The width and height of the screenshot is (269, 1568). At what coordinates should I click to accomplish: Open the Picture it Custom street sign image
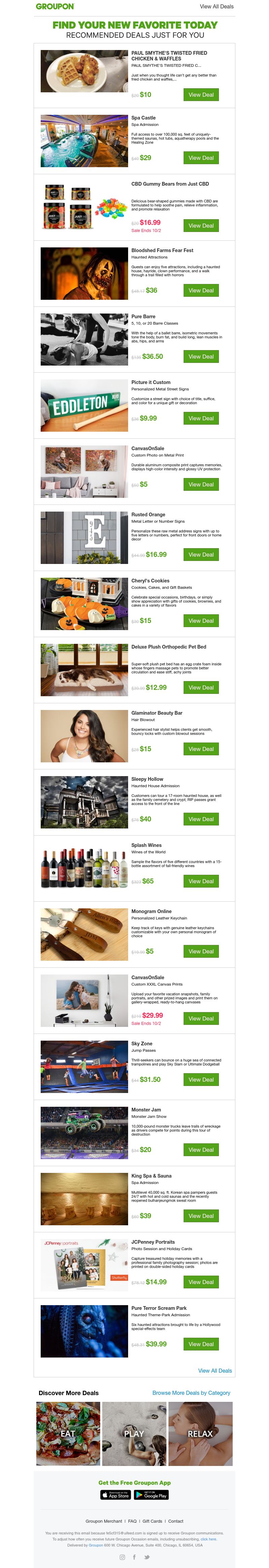[84, 406]
